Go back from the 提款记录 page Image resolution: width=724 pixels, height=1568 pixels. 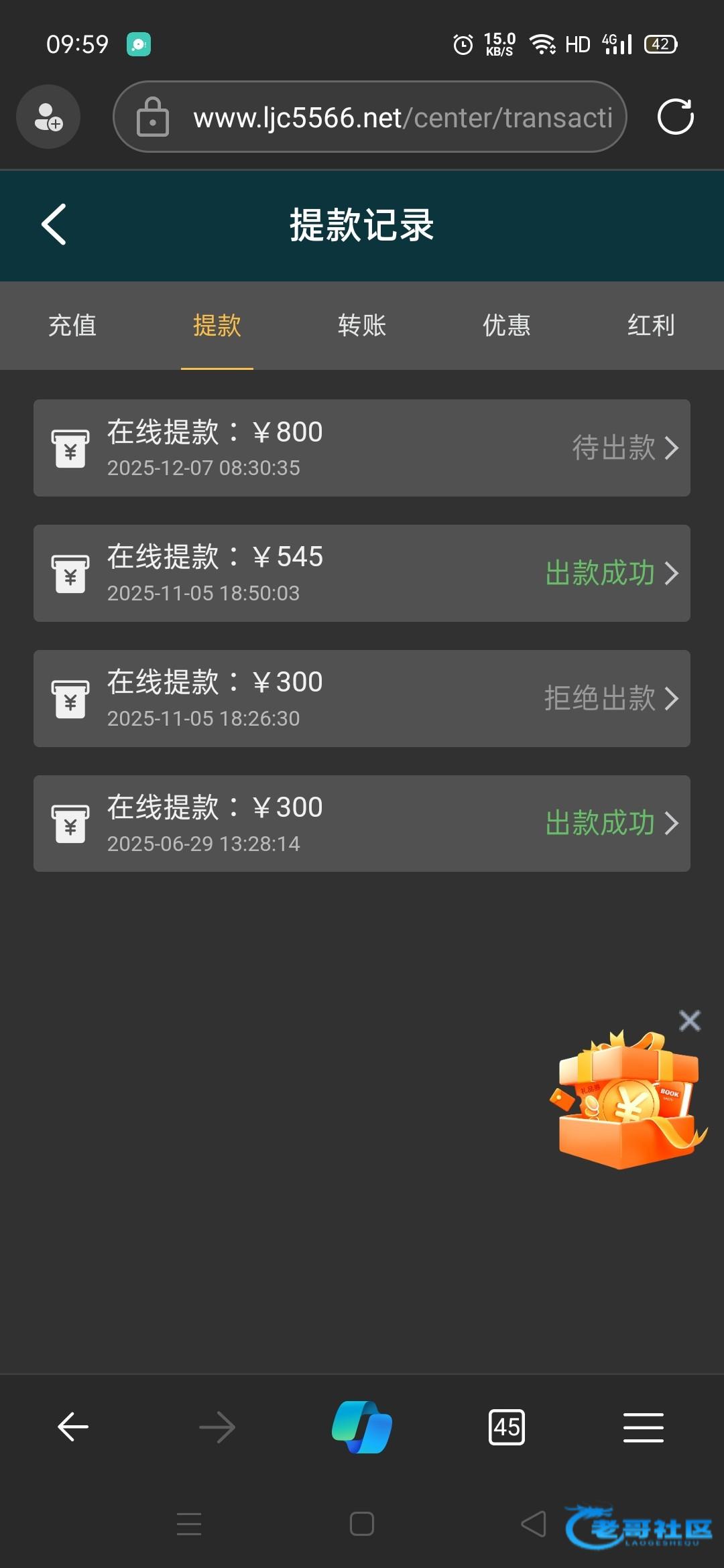(x=54, y=224)
